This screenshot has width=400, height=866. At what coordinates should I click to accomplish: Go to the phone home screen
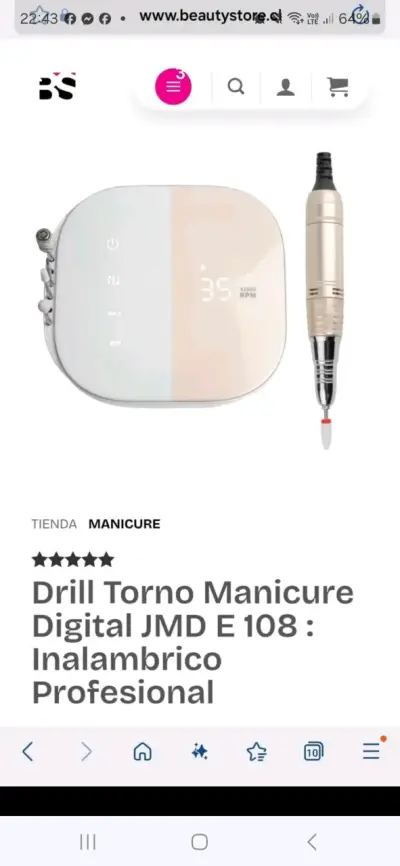pos(199,842)
